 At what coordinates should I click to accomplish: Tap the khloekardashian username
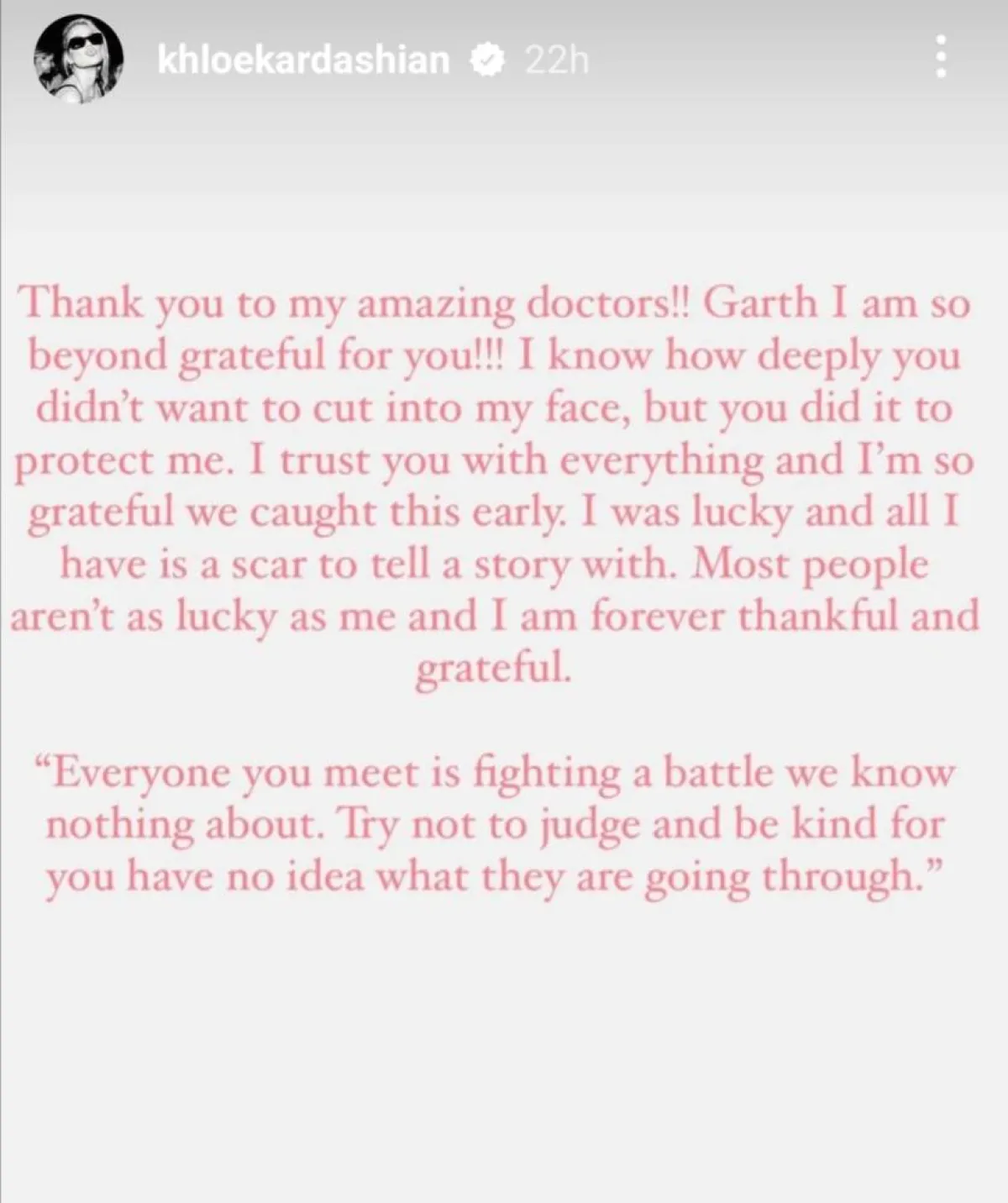(303, 60)
